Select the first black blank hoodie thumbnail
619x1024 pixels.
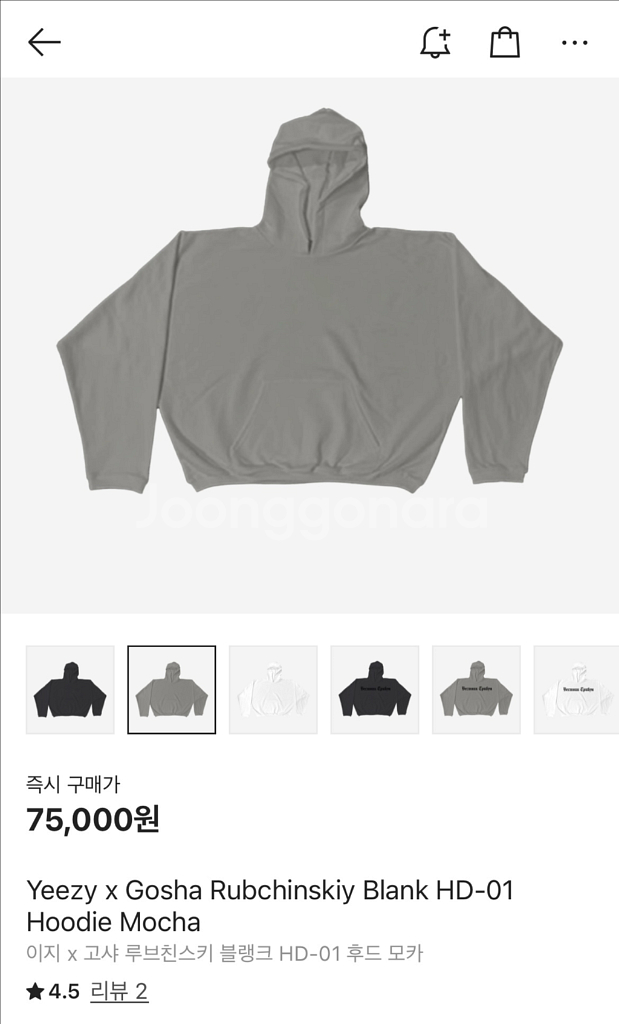(x=70, y=690)
